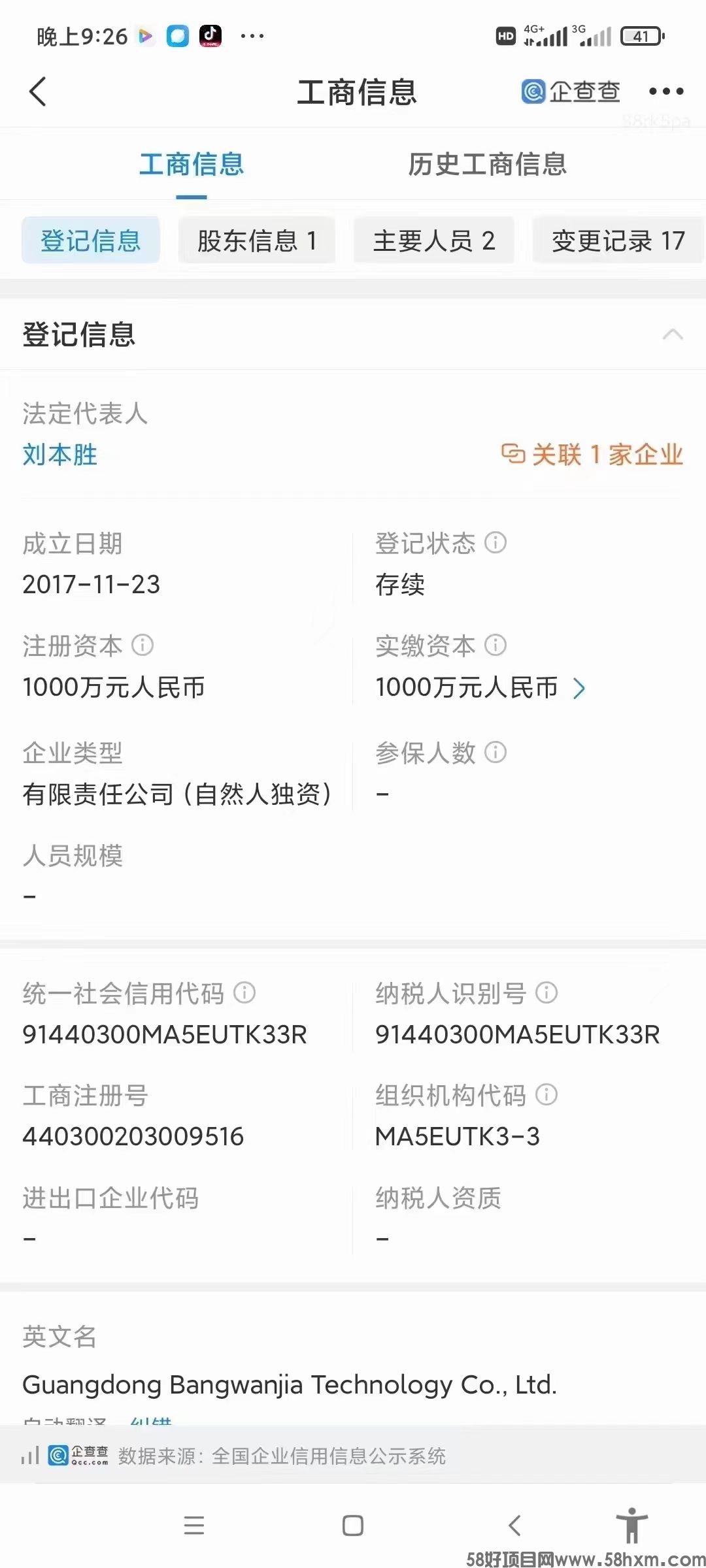Show info about 纳税人识别号
This screenshot has width=706, height=1568.
(546, 993)
